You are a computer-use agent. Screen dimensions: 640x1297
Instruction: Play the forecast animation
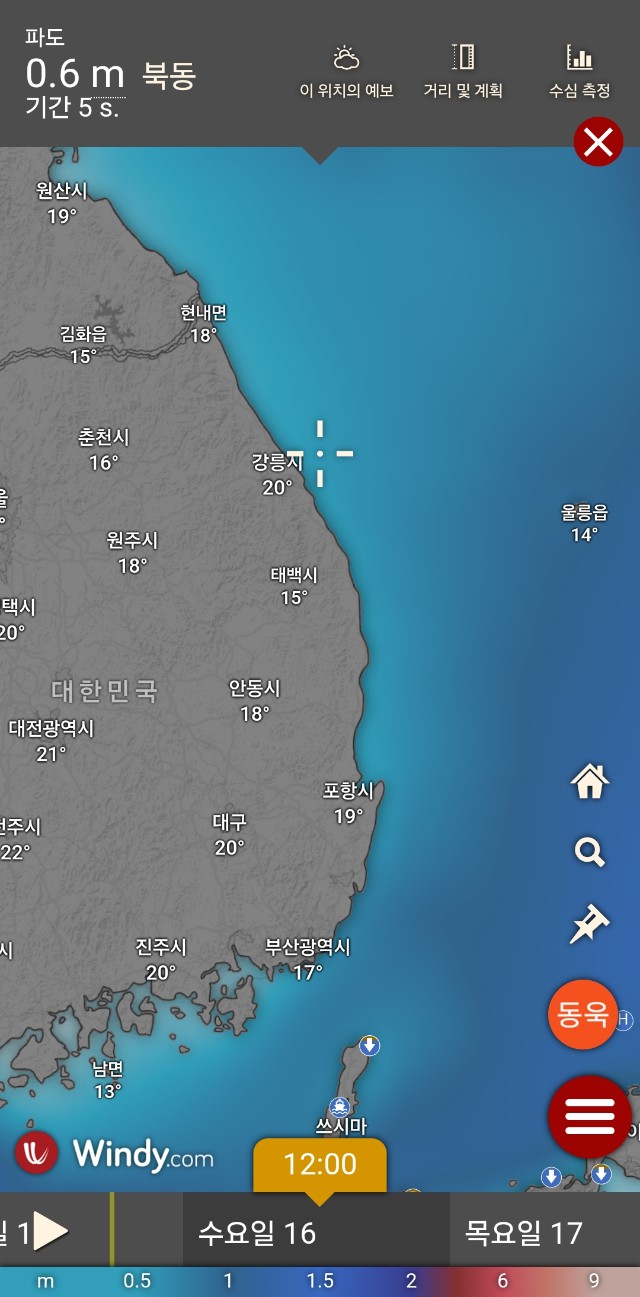tap(50, 1232)
